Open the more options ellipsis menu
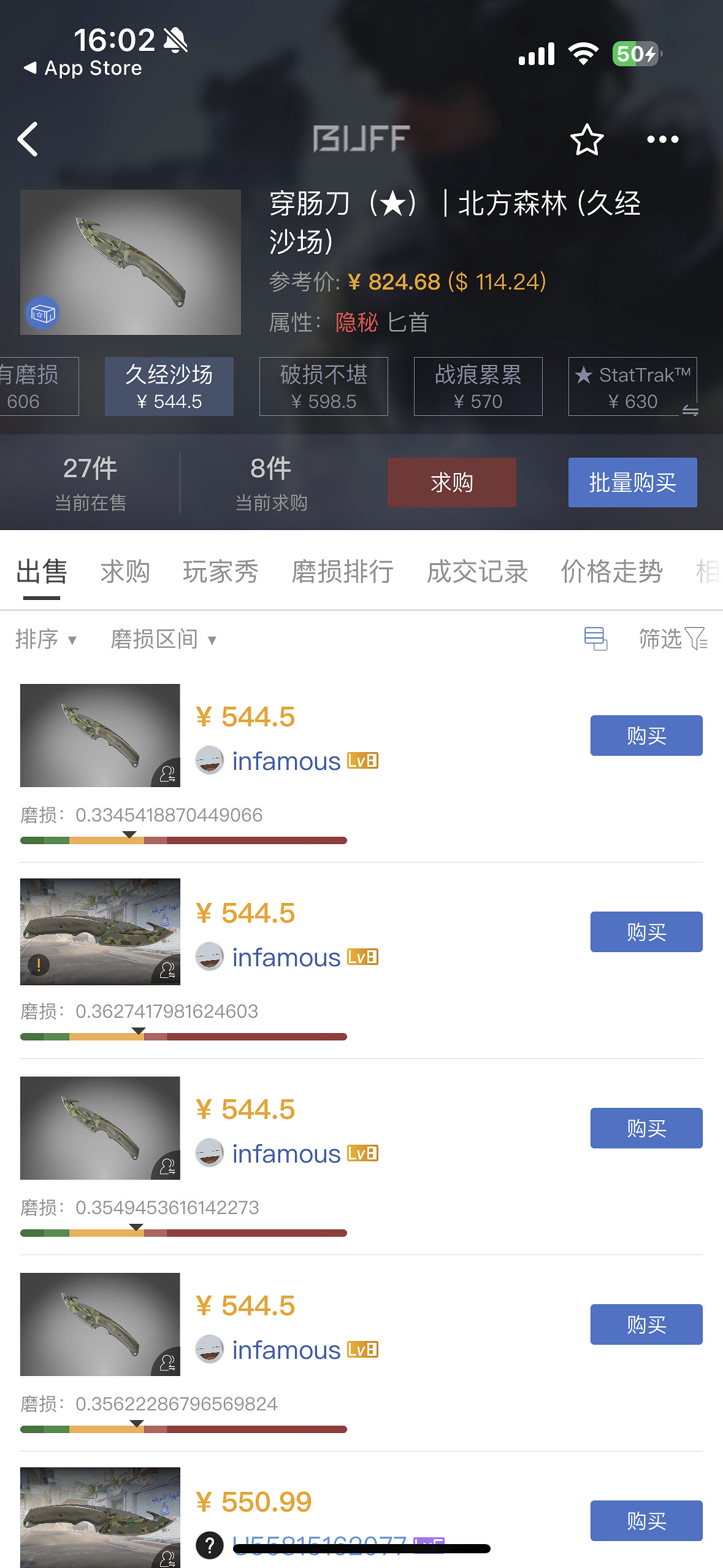 point(662,140)
